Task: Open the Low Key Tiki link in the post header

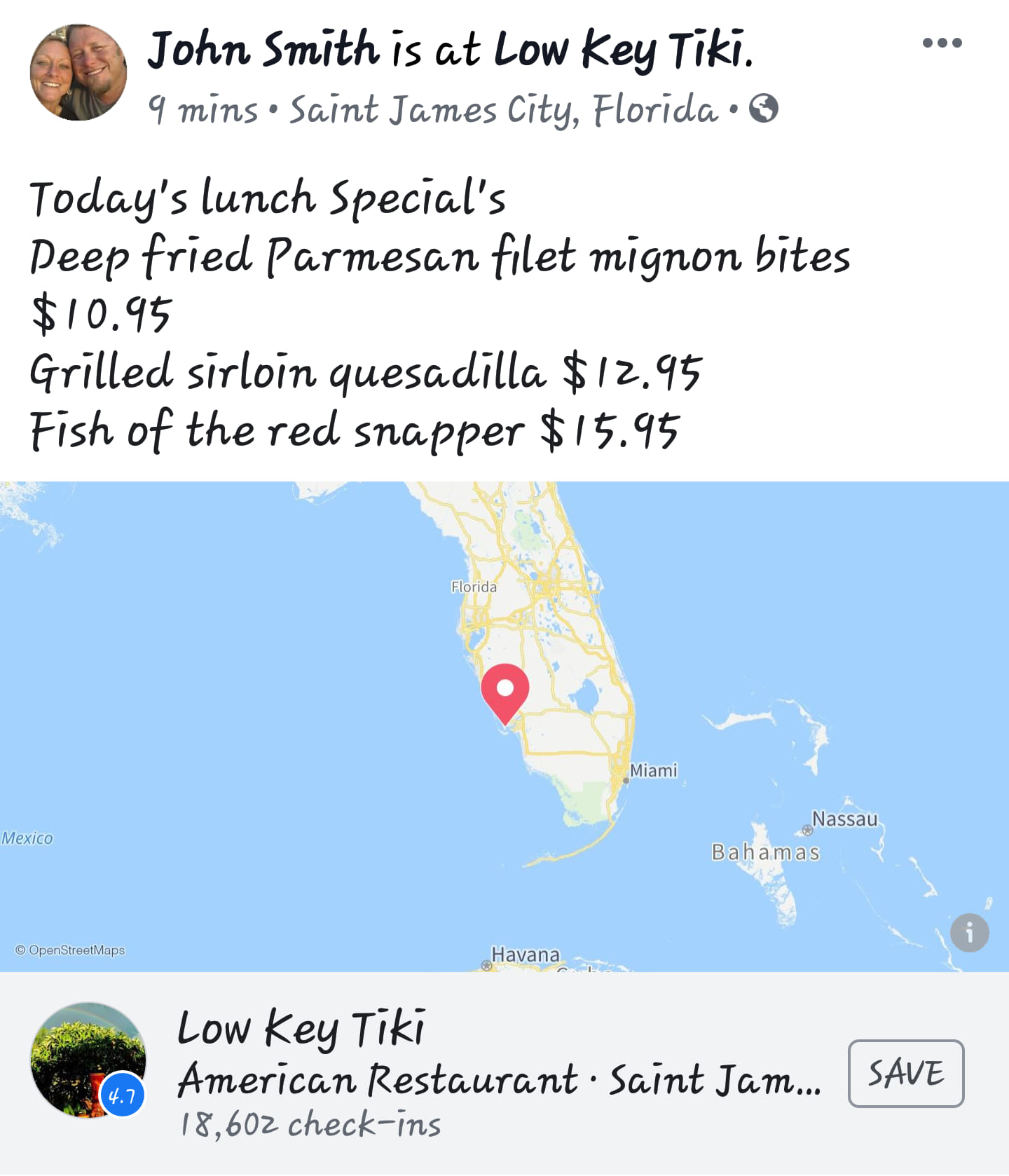Action: pos(622,50)
